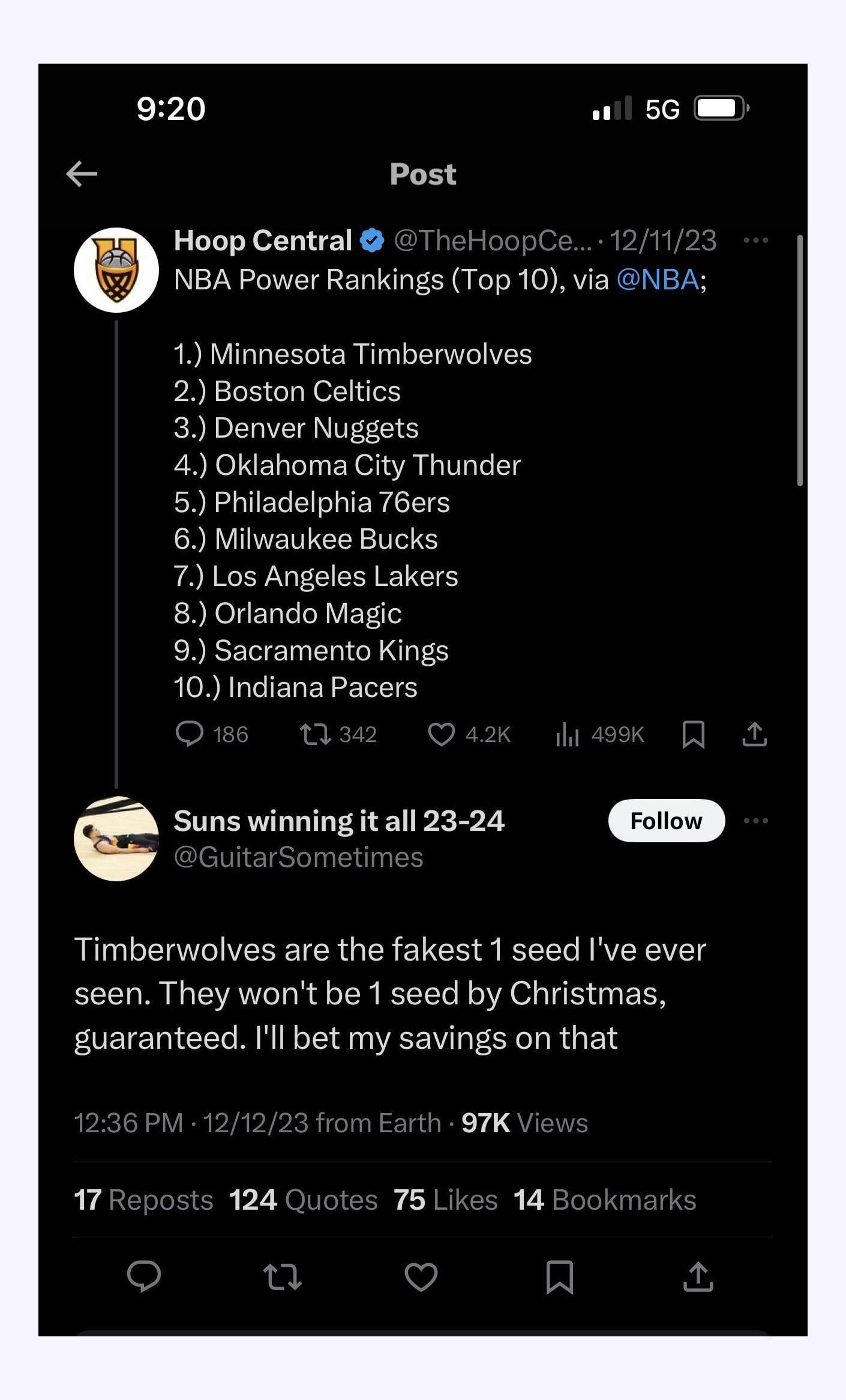View analytics for the 499K views post
This screenshot has width=846, height=1400.
click(568, 734)
